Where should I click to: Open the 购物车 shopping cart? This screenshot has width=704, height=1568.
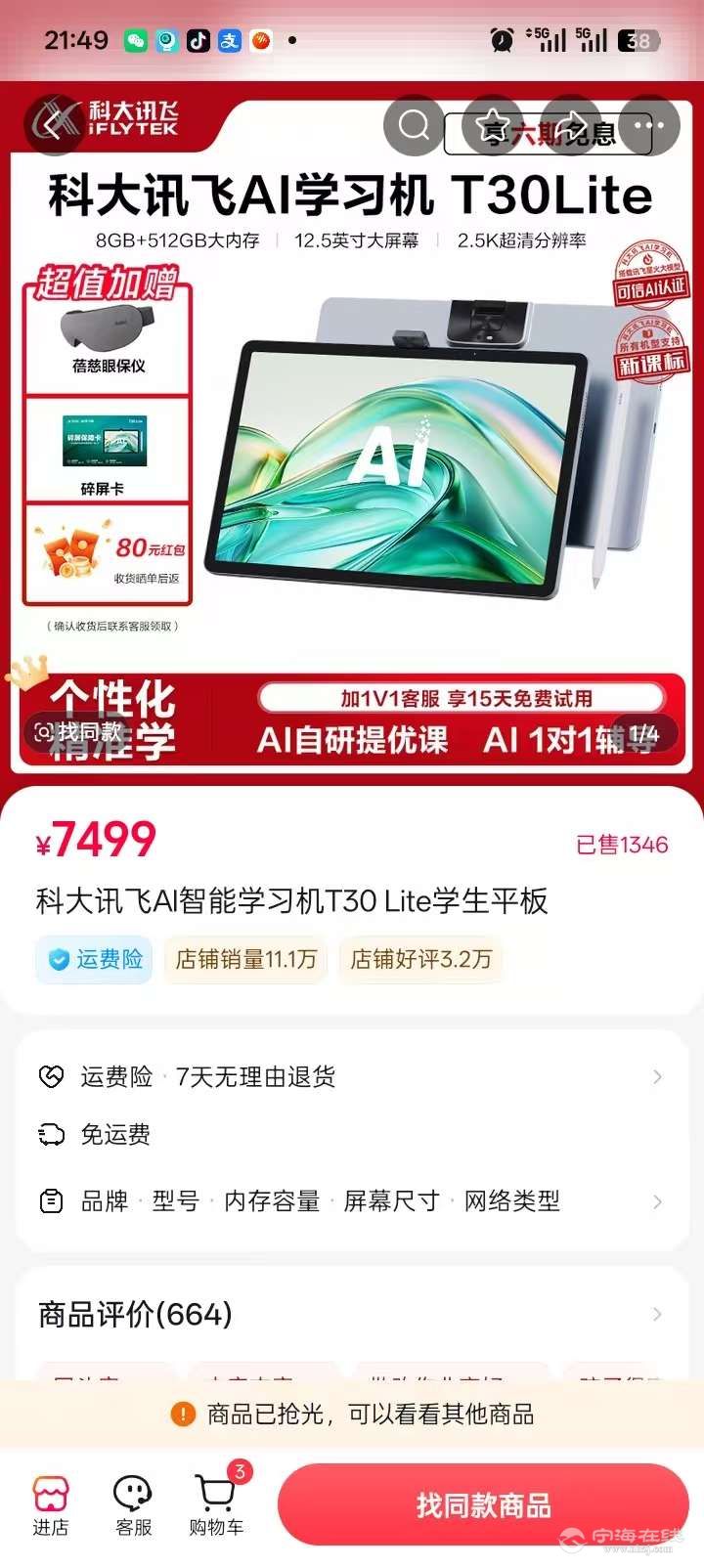(x=216, y=1505)
